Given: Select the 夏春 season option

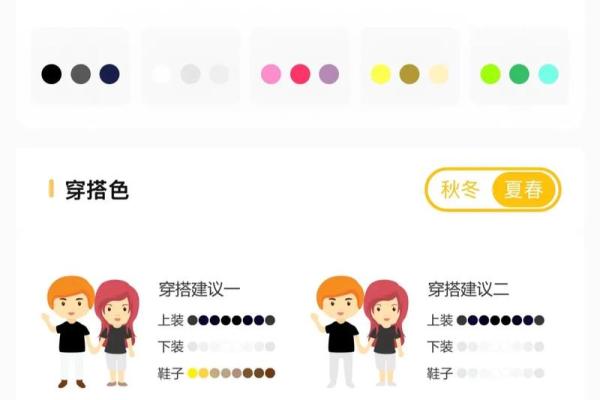Looking at the screenshot, I should click(524, 190).
